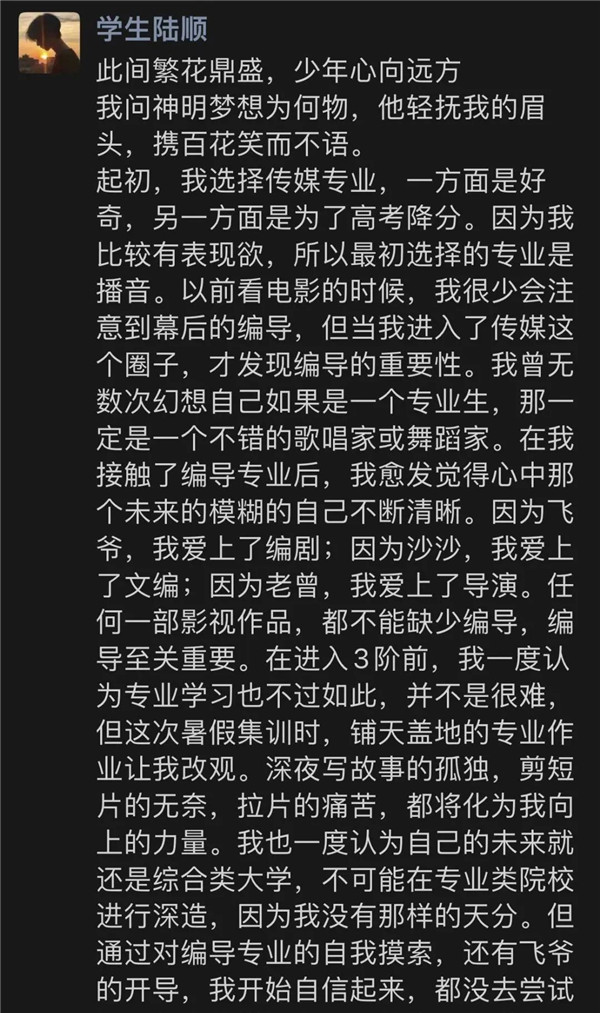600x1013 pixels.
Task: Tap the name 学生陆顺
Action: click(152, 30)
